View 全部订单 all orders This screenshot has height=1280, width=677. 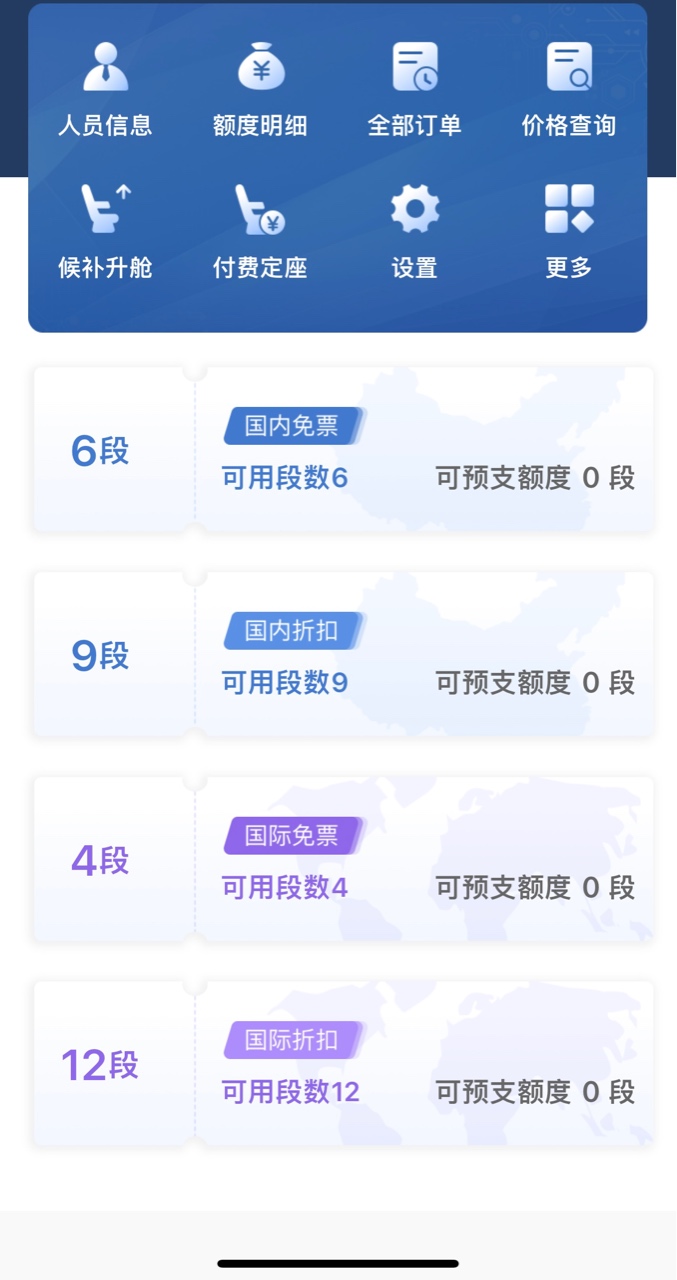pyautogui.click(x=414, y=90)
